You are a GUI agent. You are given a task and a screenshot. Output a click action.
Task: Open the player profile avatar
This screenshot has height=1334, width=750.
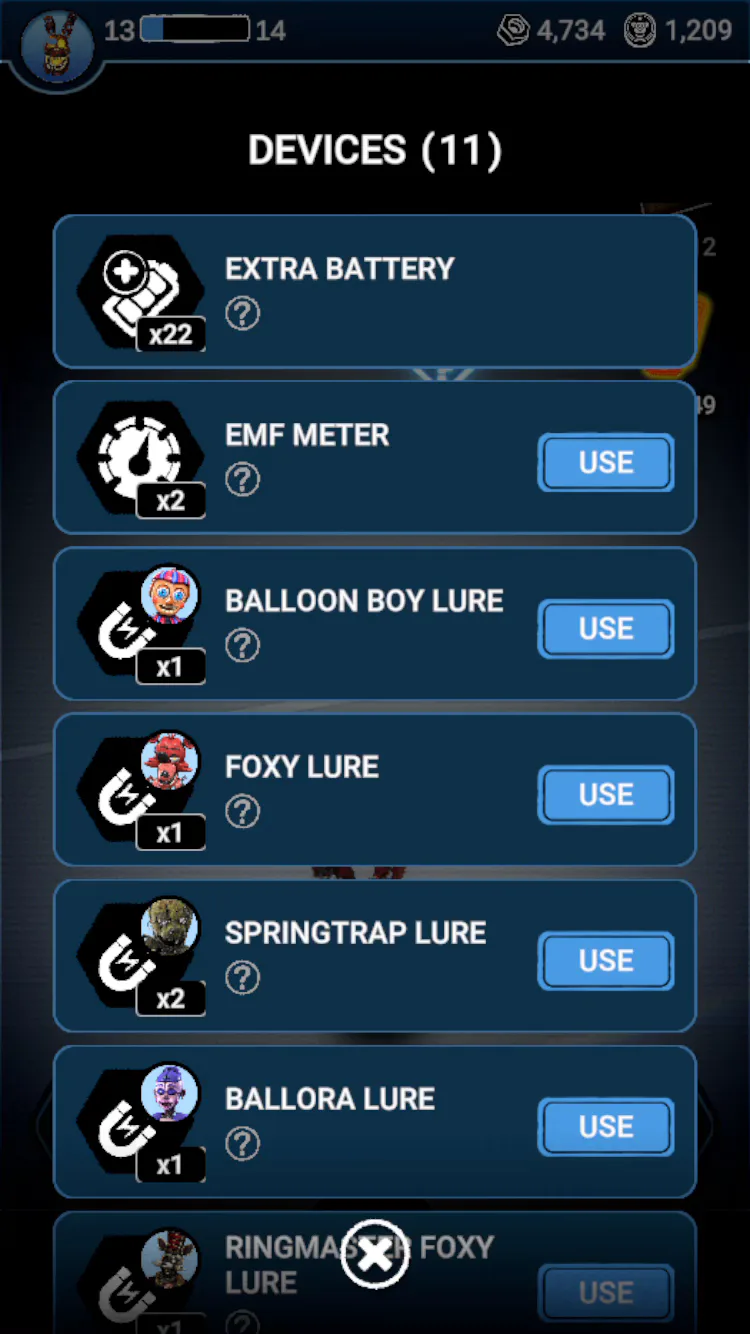coord(58,45)
